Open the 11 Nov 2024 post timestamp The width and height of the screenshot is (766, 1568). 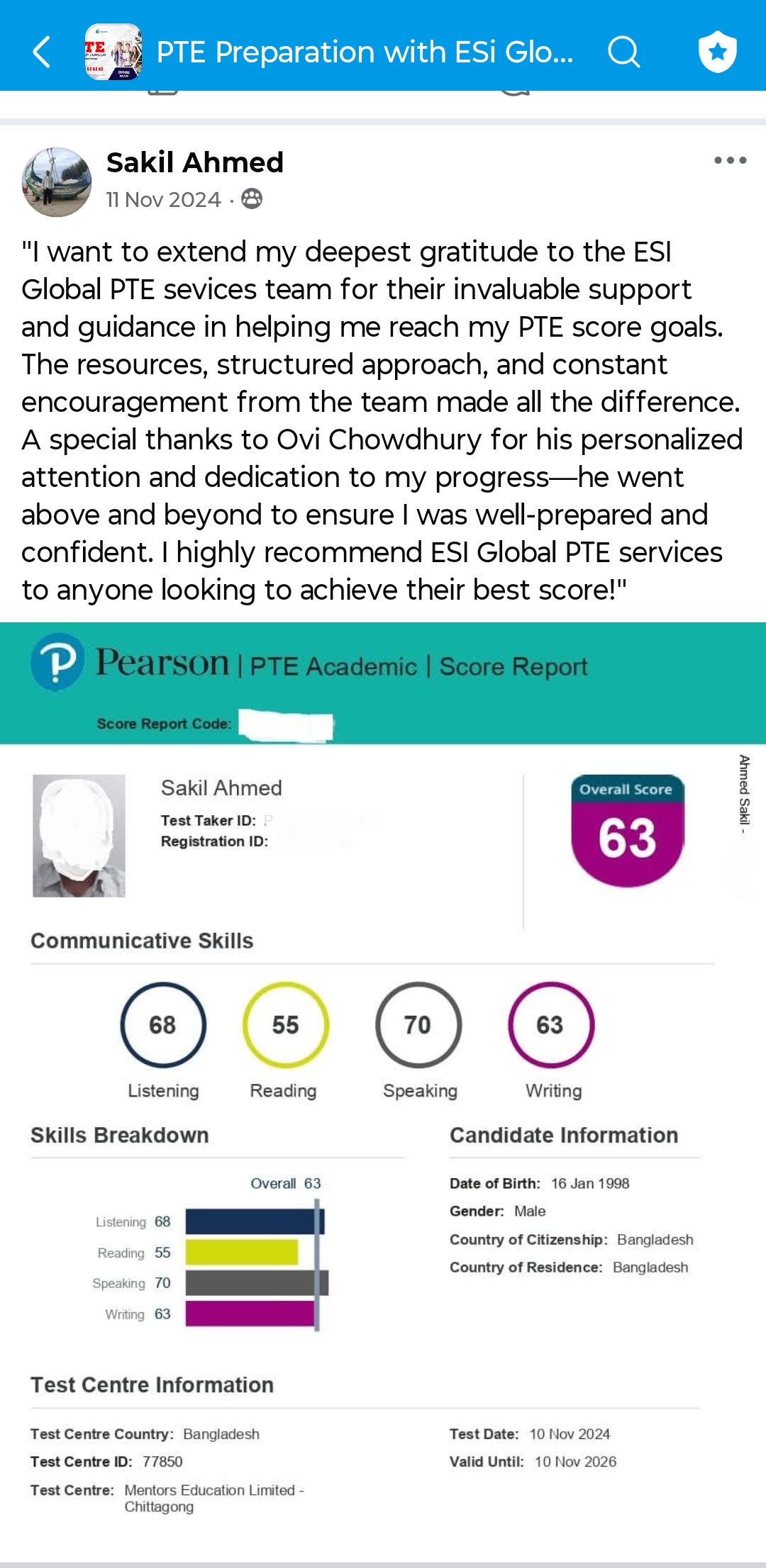(163, 200)
